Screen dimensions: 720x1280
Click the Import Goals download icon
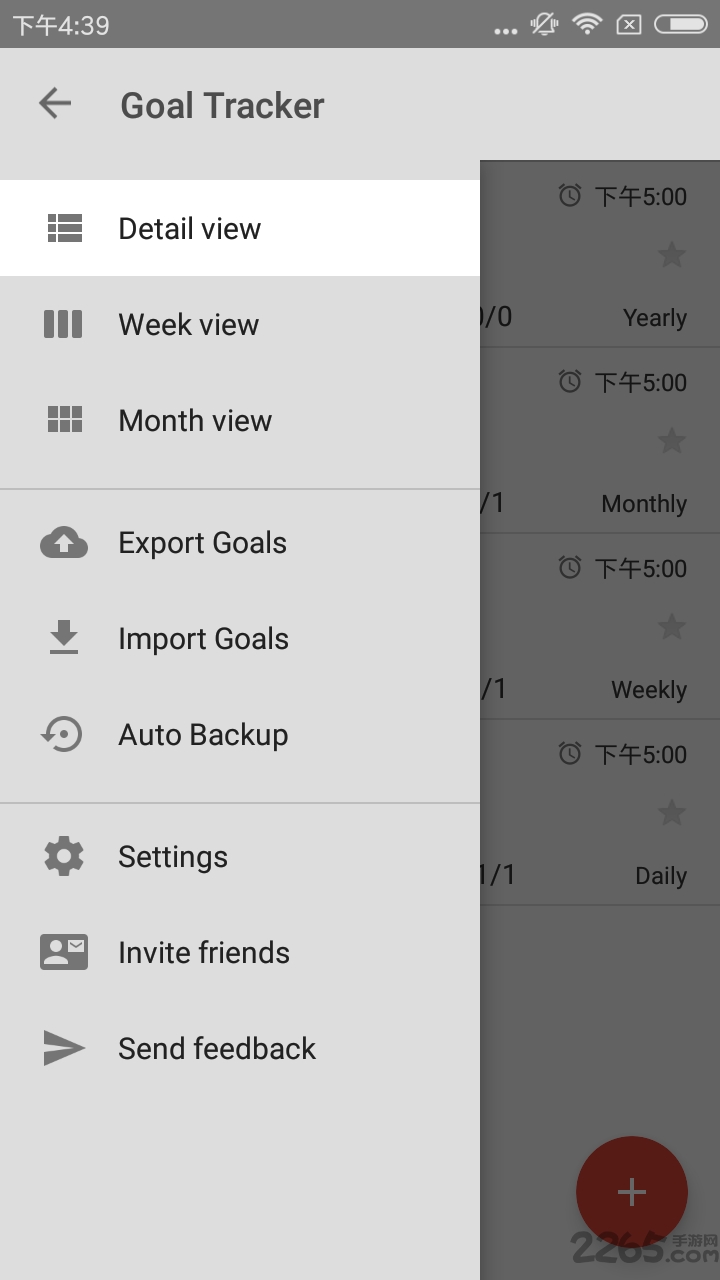(64, 638)
